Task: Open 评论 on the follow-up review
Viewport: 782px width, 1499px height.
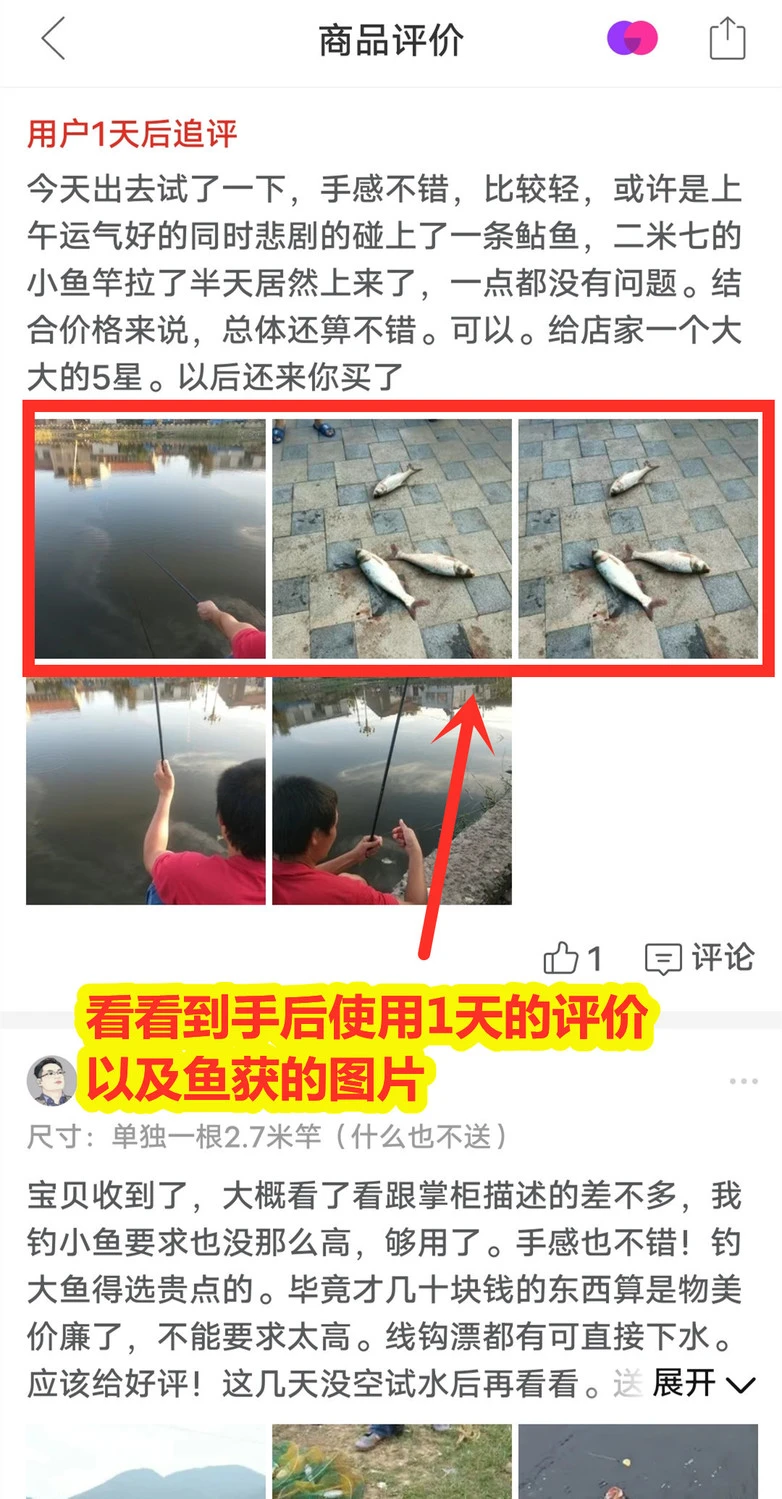Action: tap(699, 958)
